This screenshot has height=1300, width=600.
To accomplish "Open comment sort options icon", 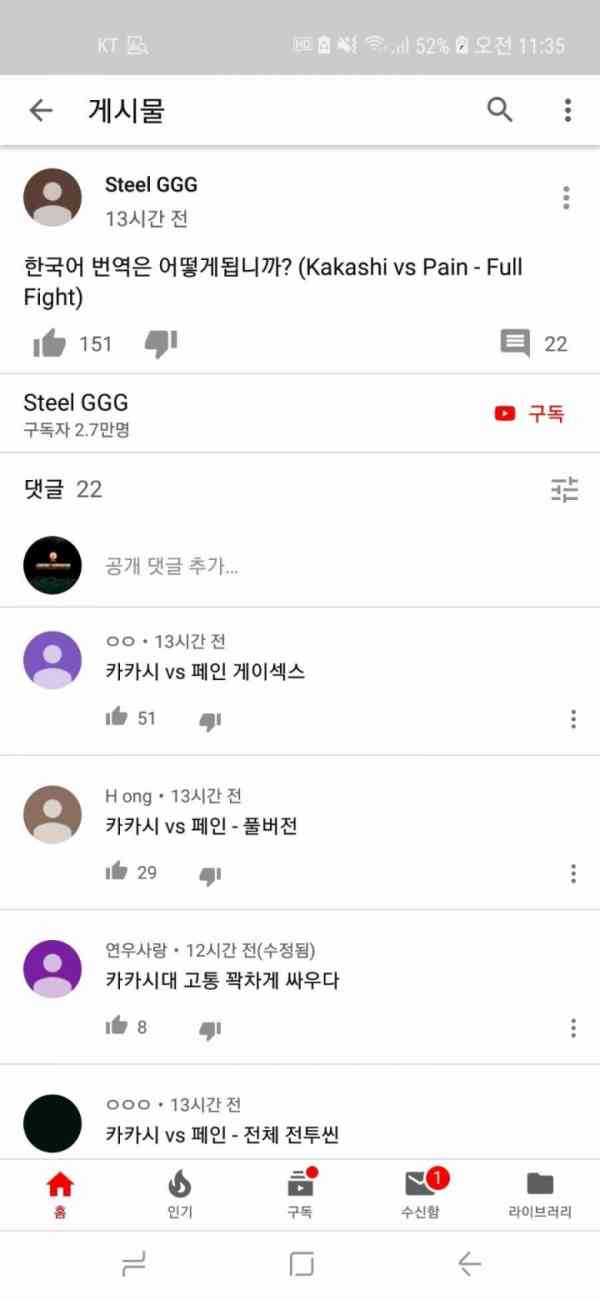I will 564,489.
